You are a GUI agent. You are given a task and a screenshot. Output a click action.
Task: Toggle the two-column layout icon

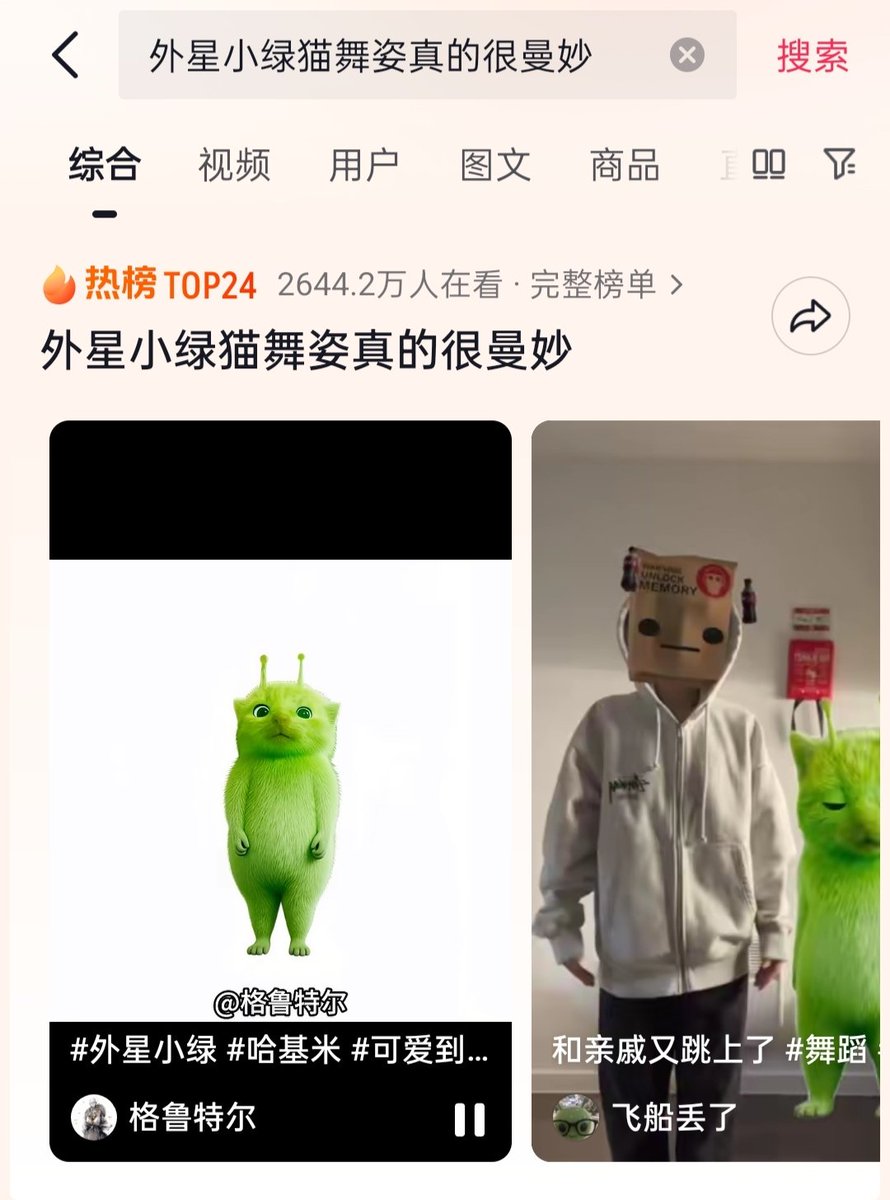[768, 163]
